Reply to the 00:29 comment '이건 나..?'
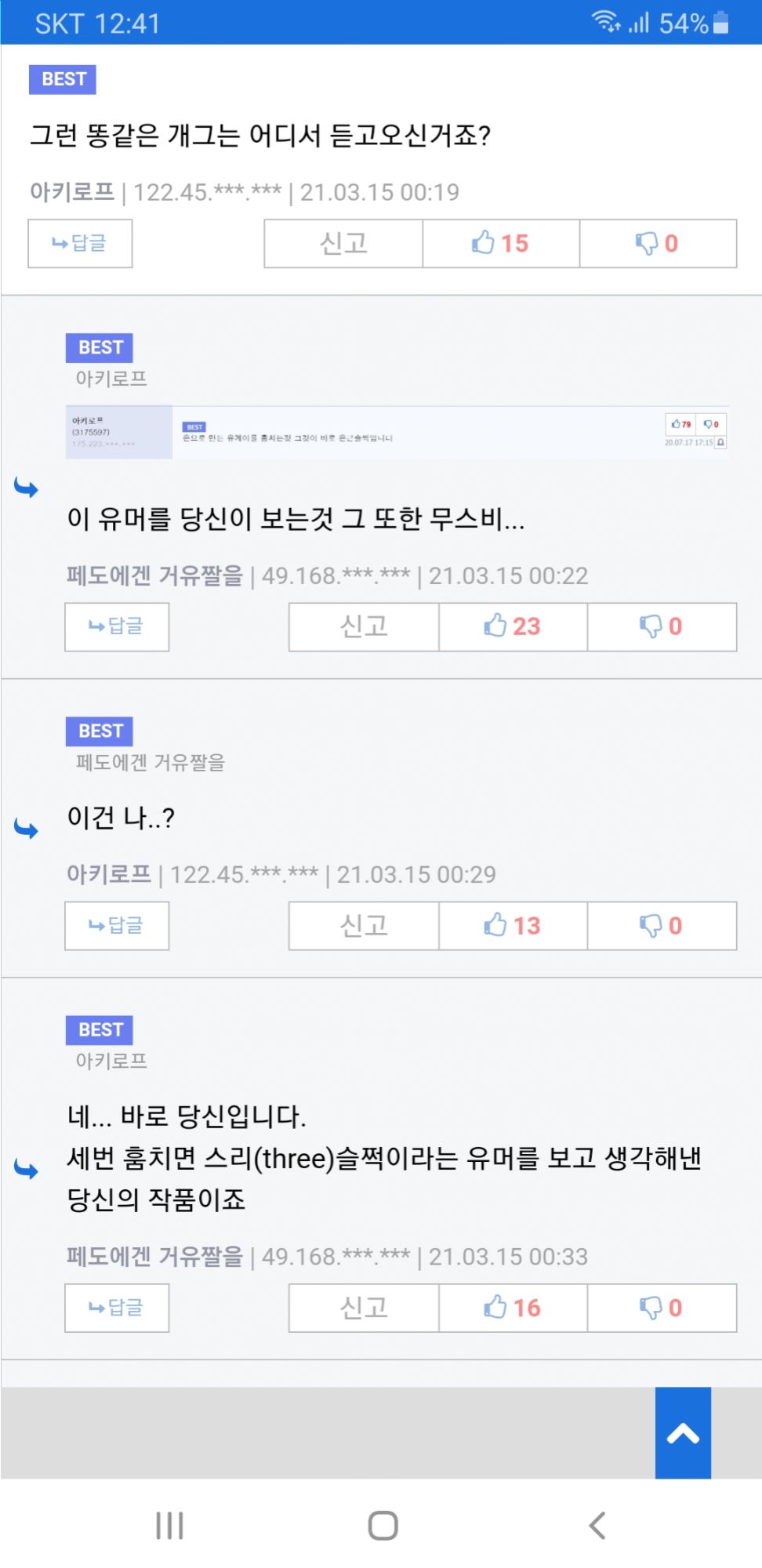This screenshot has width=762, height=1568. coord(117,926)
